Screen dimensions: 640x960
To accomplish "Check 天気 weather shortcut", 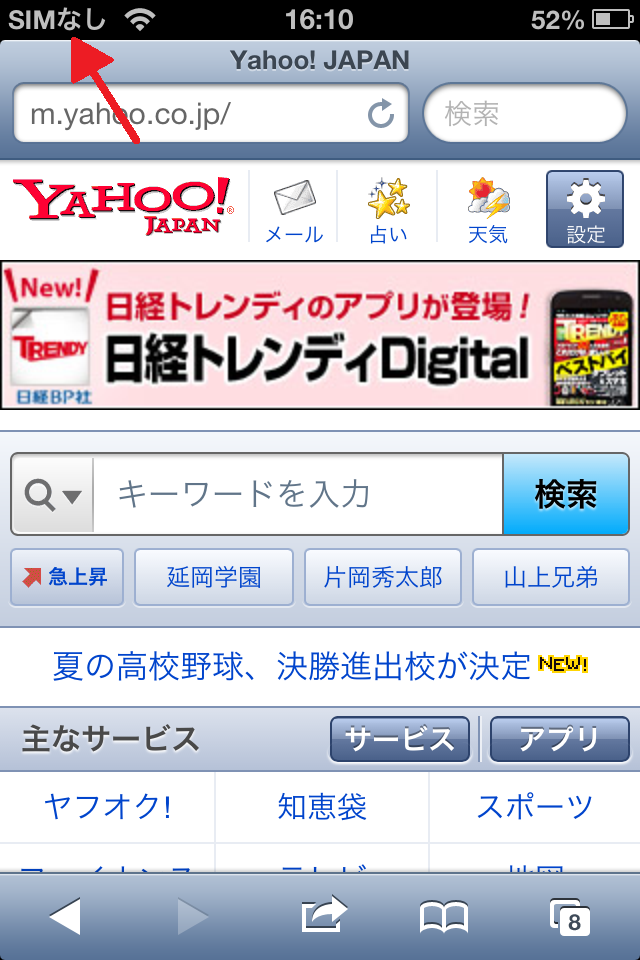I will 489,209.
